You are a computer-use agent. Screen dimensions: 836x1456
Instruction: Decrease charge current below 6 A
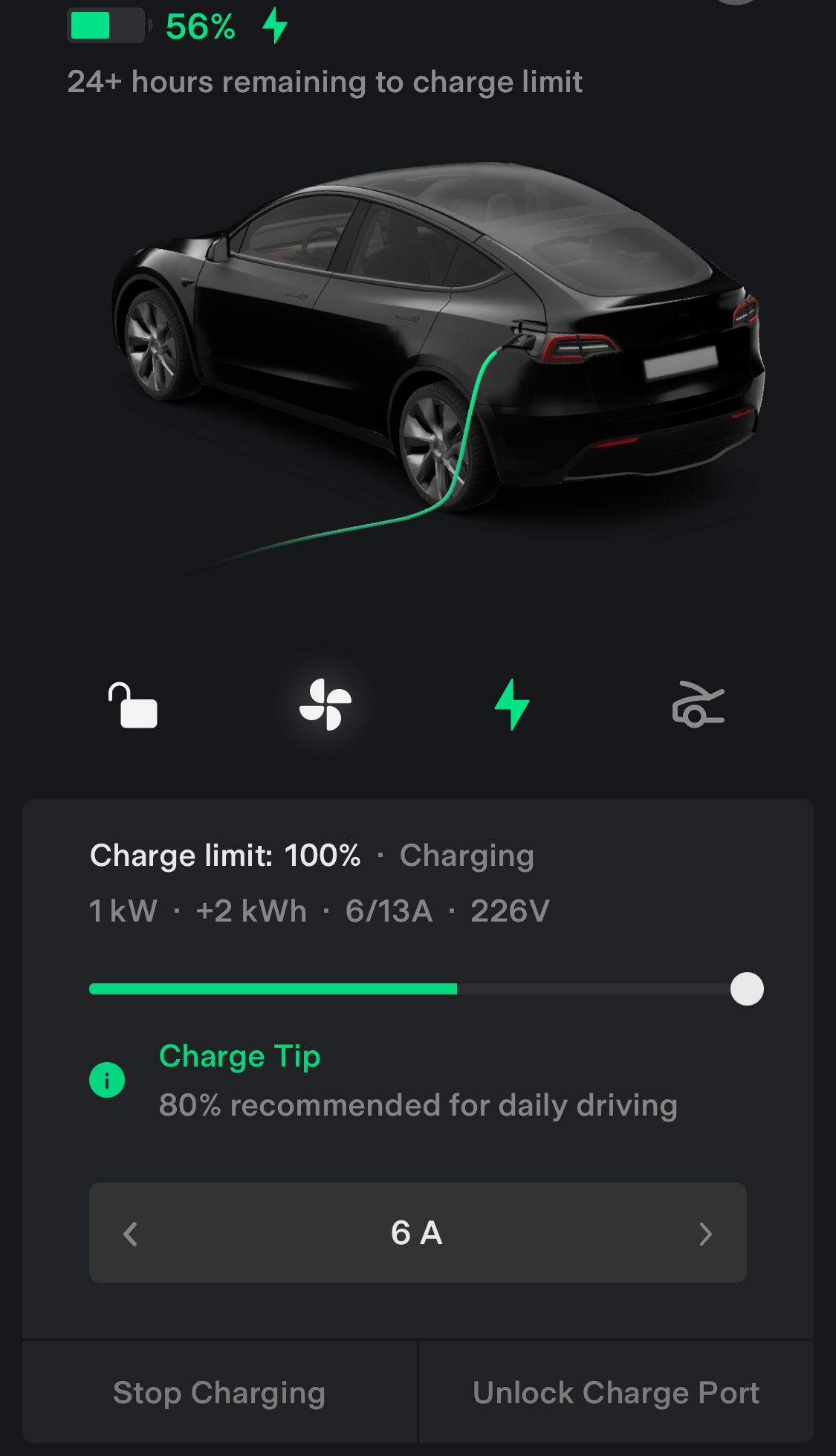131,1234
